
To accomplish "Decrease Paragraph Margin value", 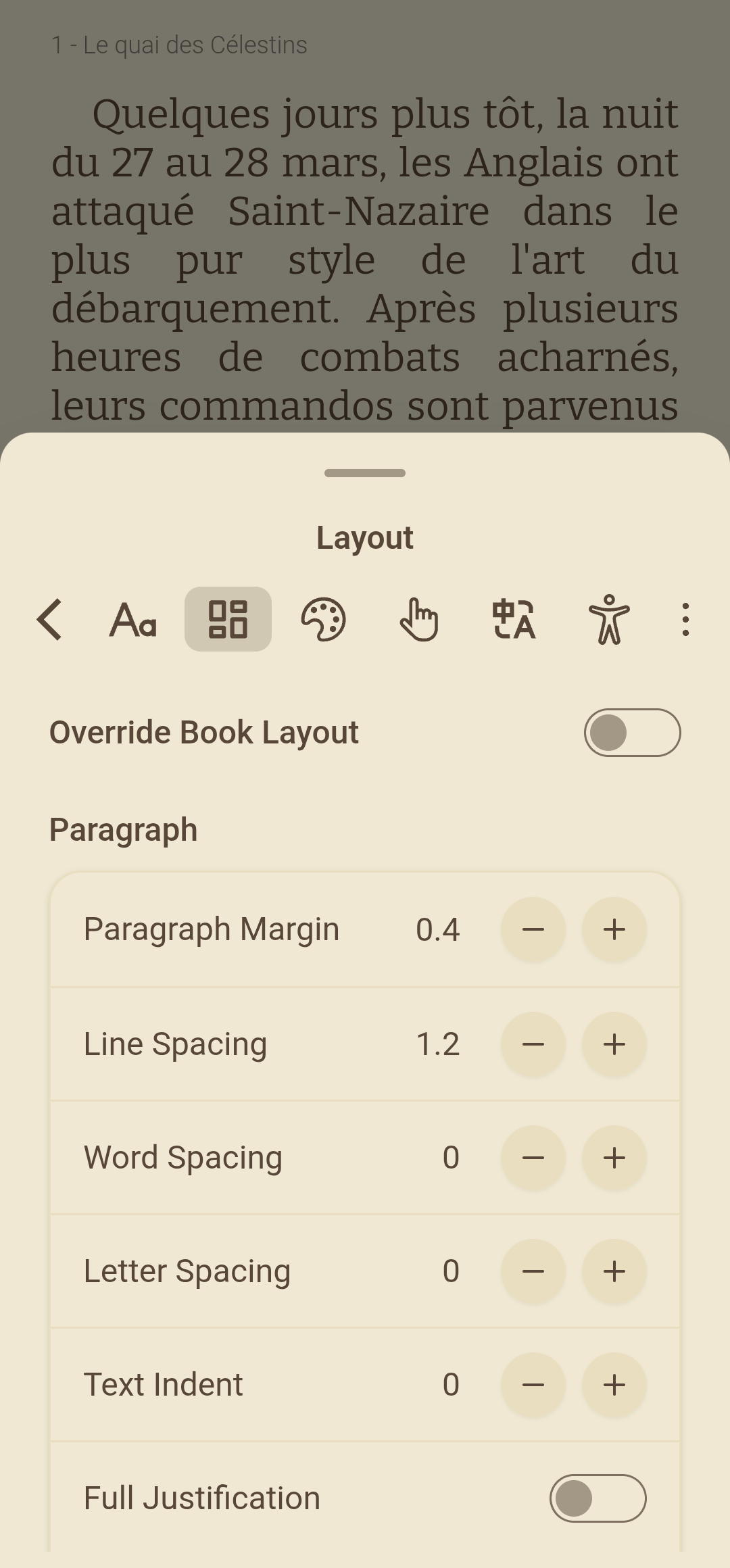I will (533, 929).
